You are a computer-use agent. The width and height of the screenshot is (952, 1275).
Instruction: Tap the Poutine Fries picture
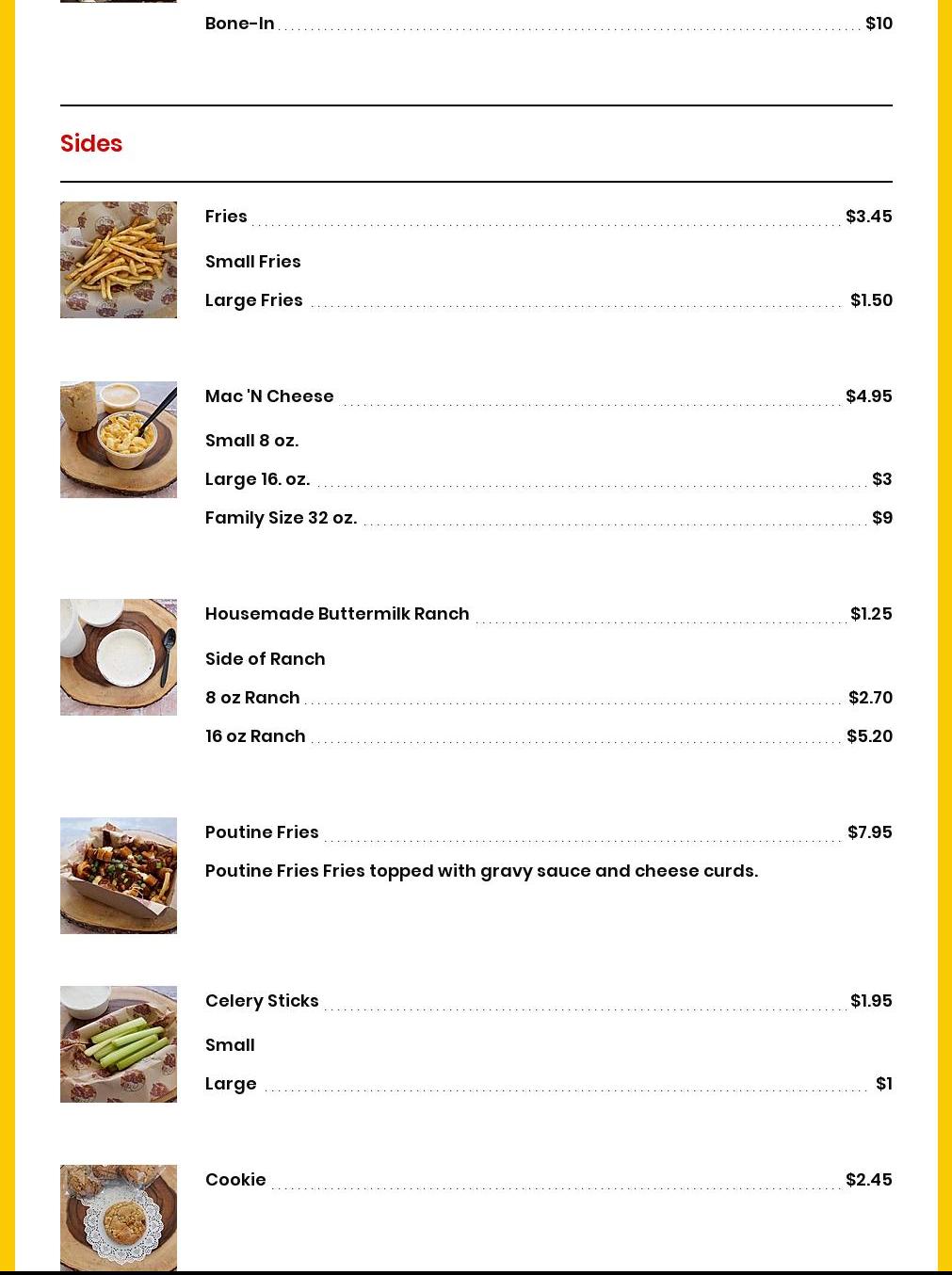coord(119,876)
